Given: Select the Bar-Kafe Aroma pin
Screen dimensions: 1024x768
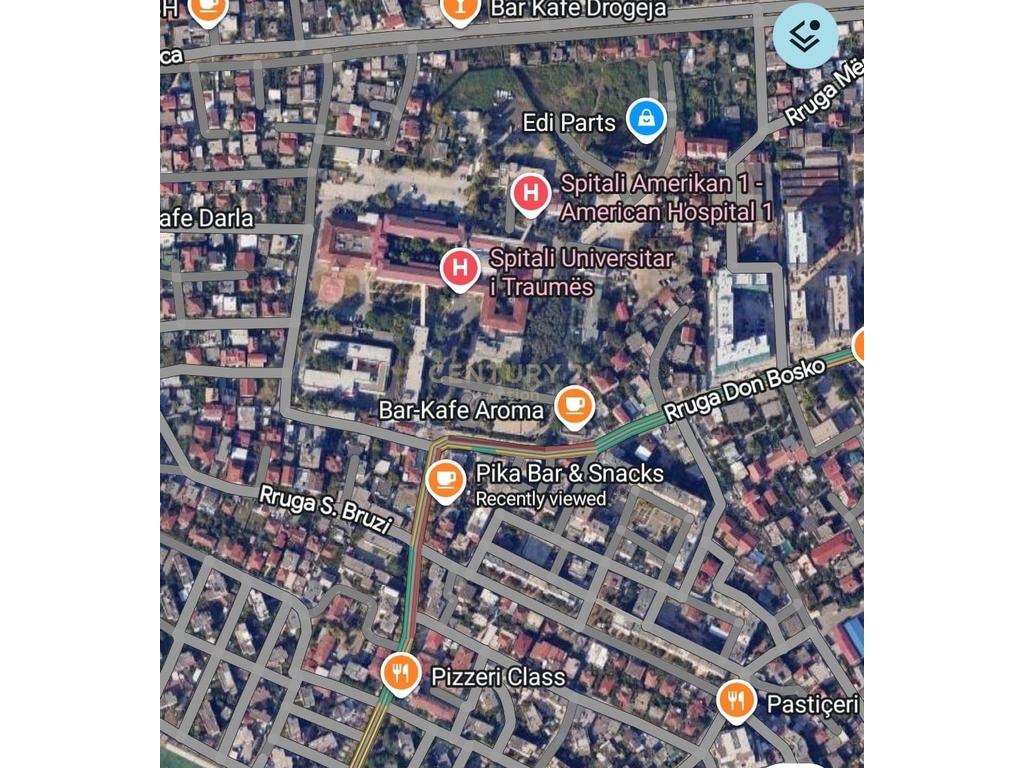Looking at the screenshot, I should tap(573, 406).
